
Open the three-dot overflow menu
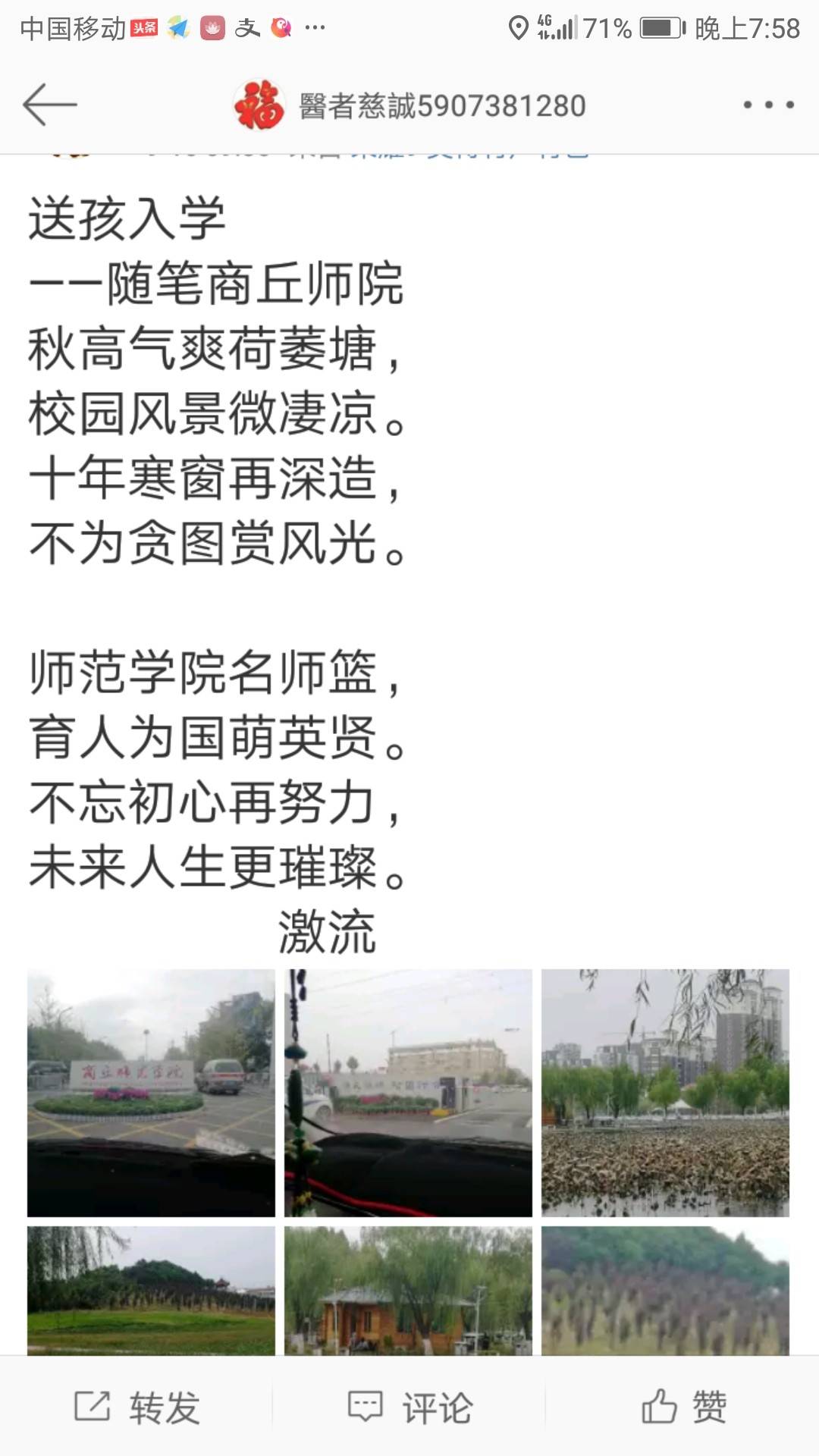pos(768,105)
